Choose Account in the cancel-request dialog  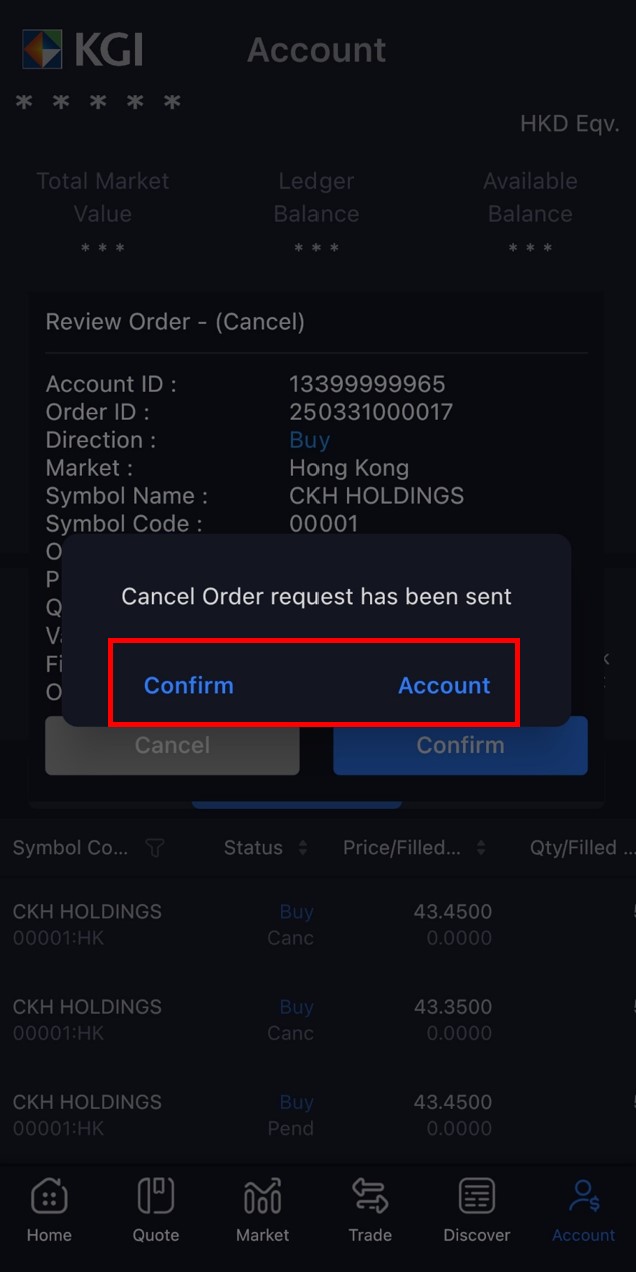444,685
